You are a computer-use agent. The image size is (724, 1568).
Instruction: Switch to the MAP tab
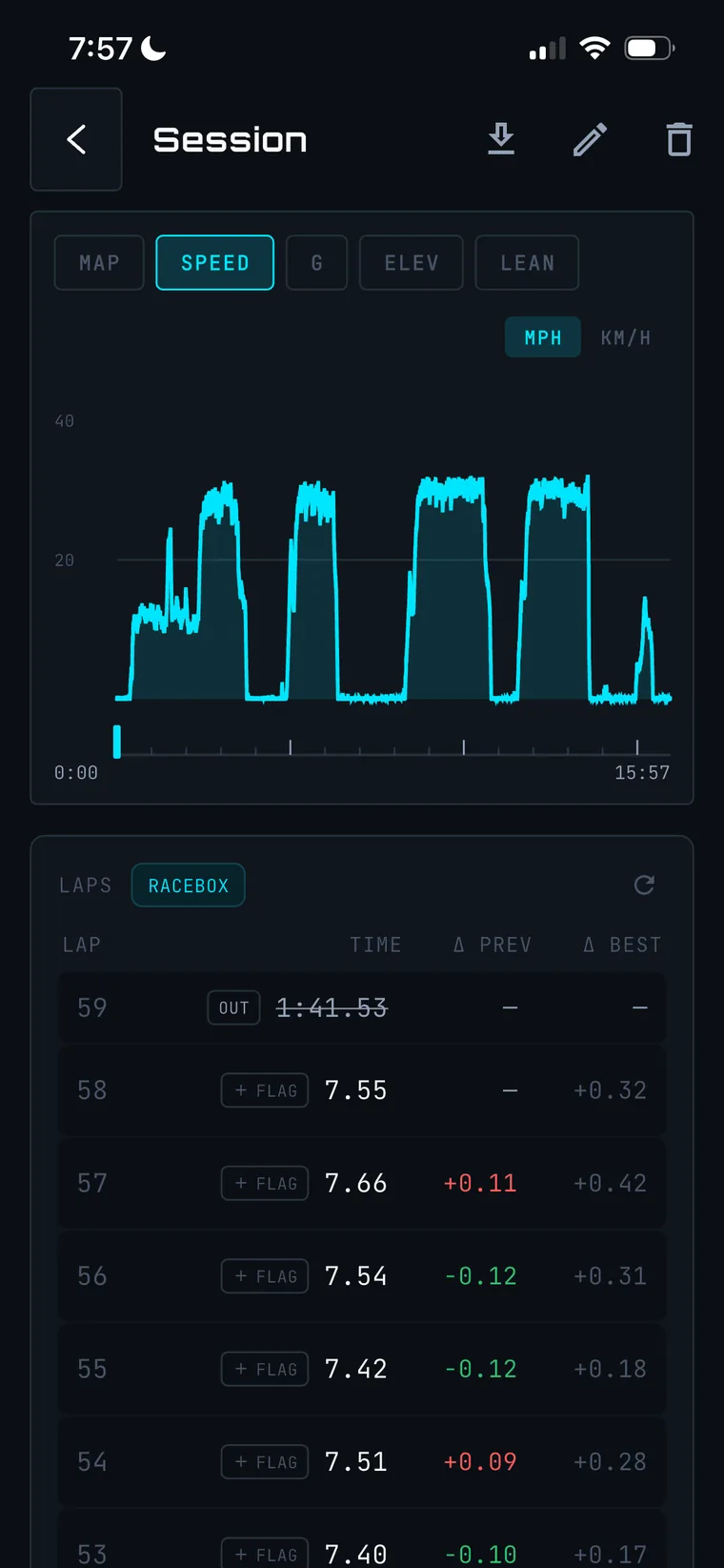click(99, 263)
